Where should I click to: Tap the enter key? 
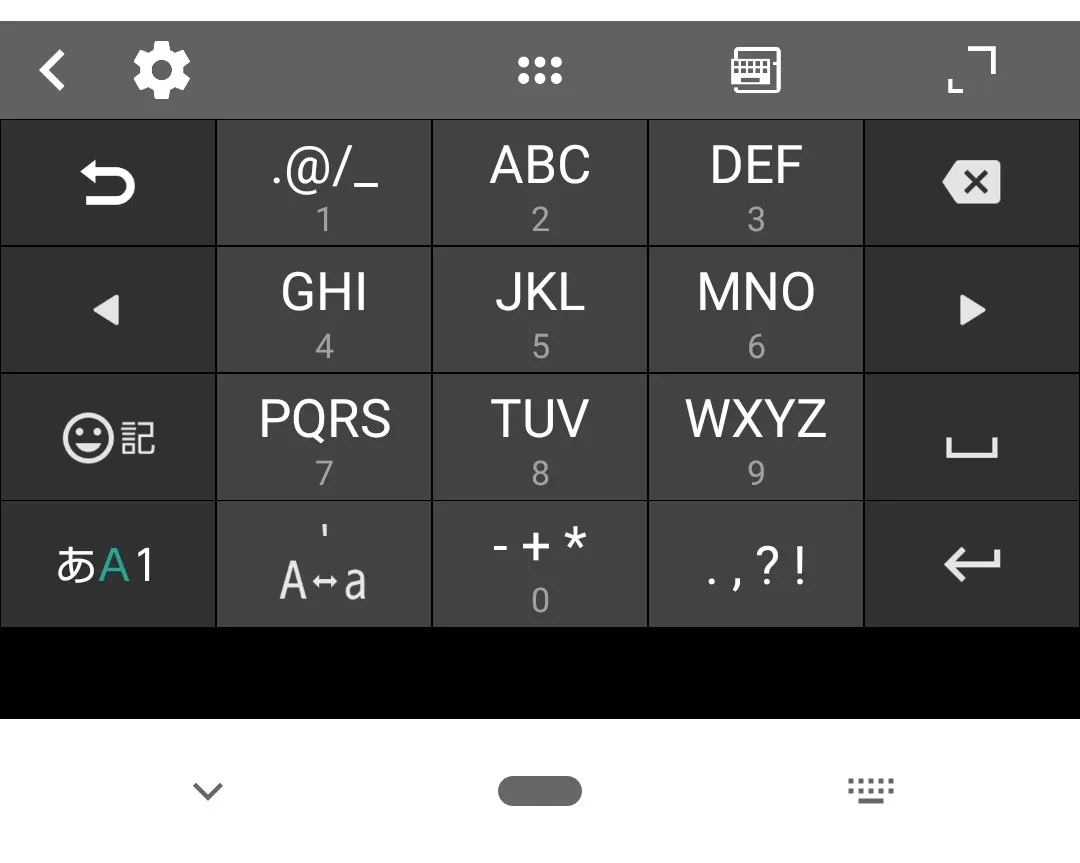(x=971, y=565)
